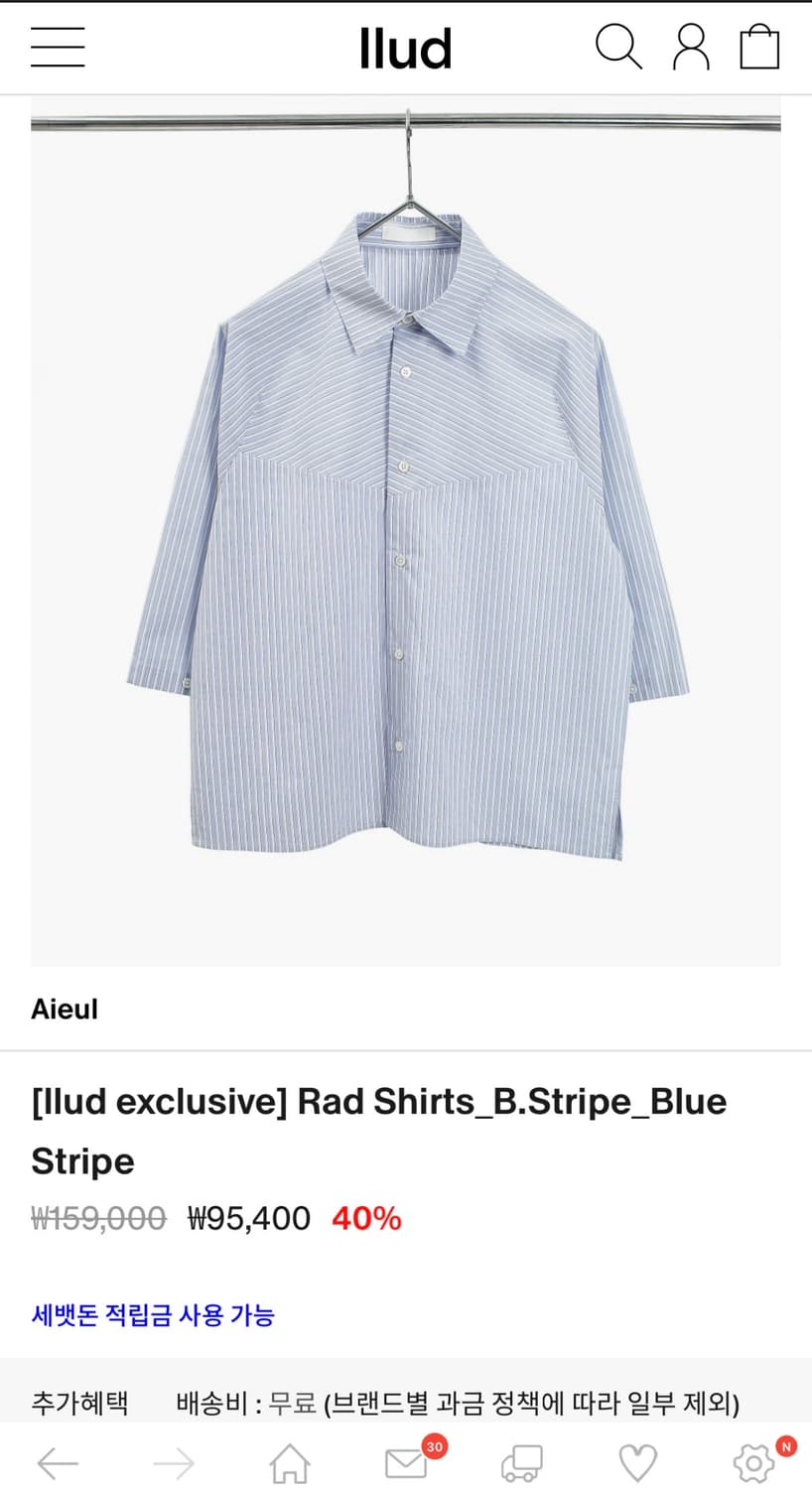Open the account profile icon
Image resolution: width=812 pixels, height=1489 pixels.
click(x=691, y=47)
